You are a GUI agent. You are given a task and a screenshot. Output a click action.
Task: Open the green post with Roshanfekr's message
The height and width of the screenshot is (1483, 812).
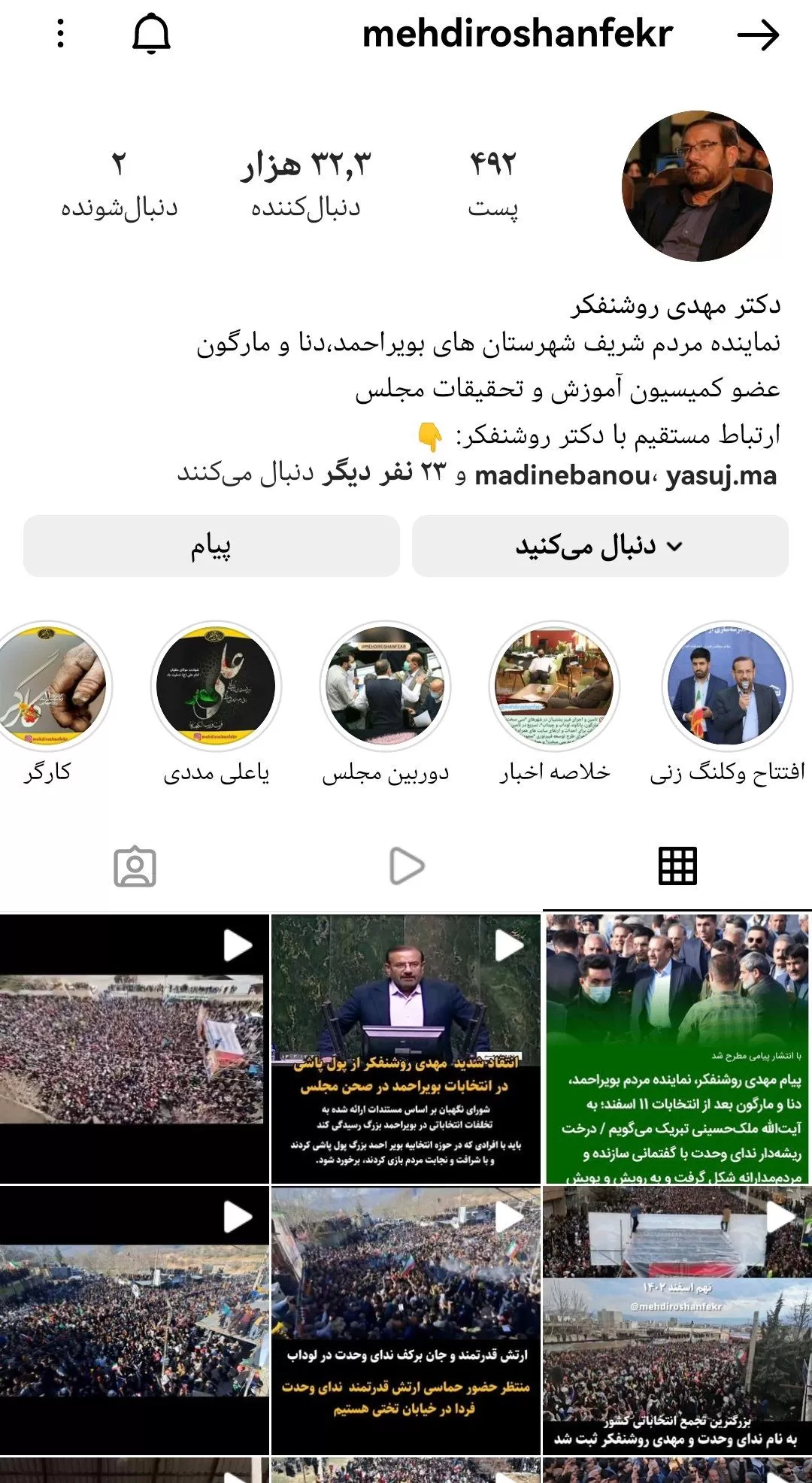tap(677, 1049)
